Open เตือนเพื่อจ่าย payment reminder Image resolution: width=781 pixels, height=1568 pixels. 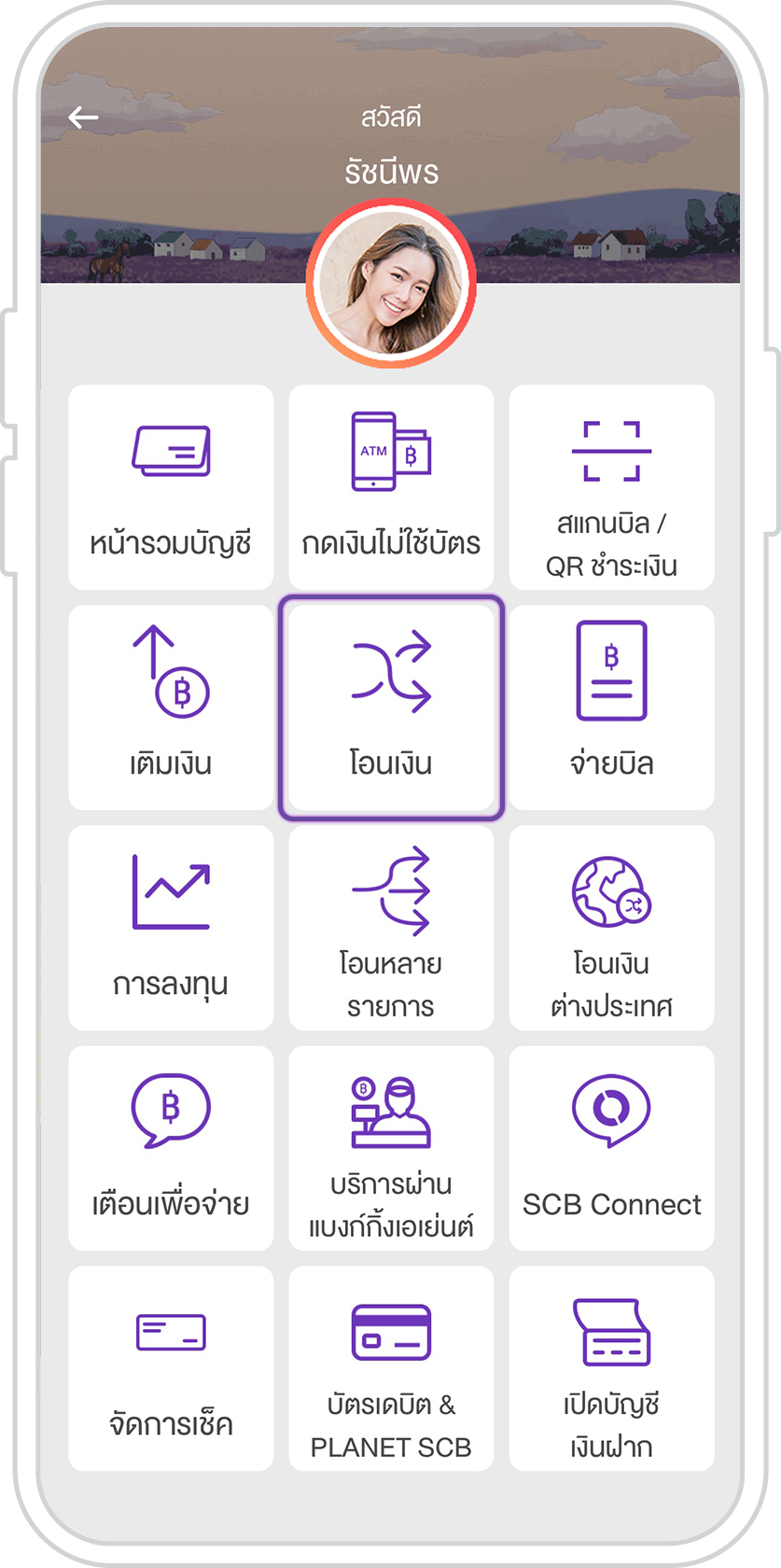[x=171, y=1148]
